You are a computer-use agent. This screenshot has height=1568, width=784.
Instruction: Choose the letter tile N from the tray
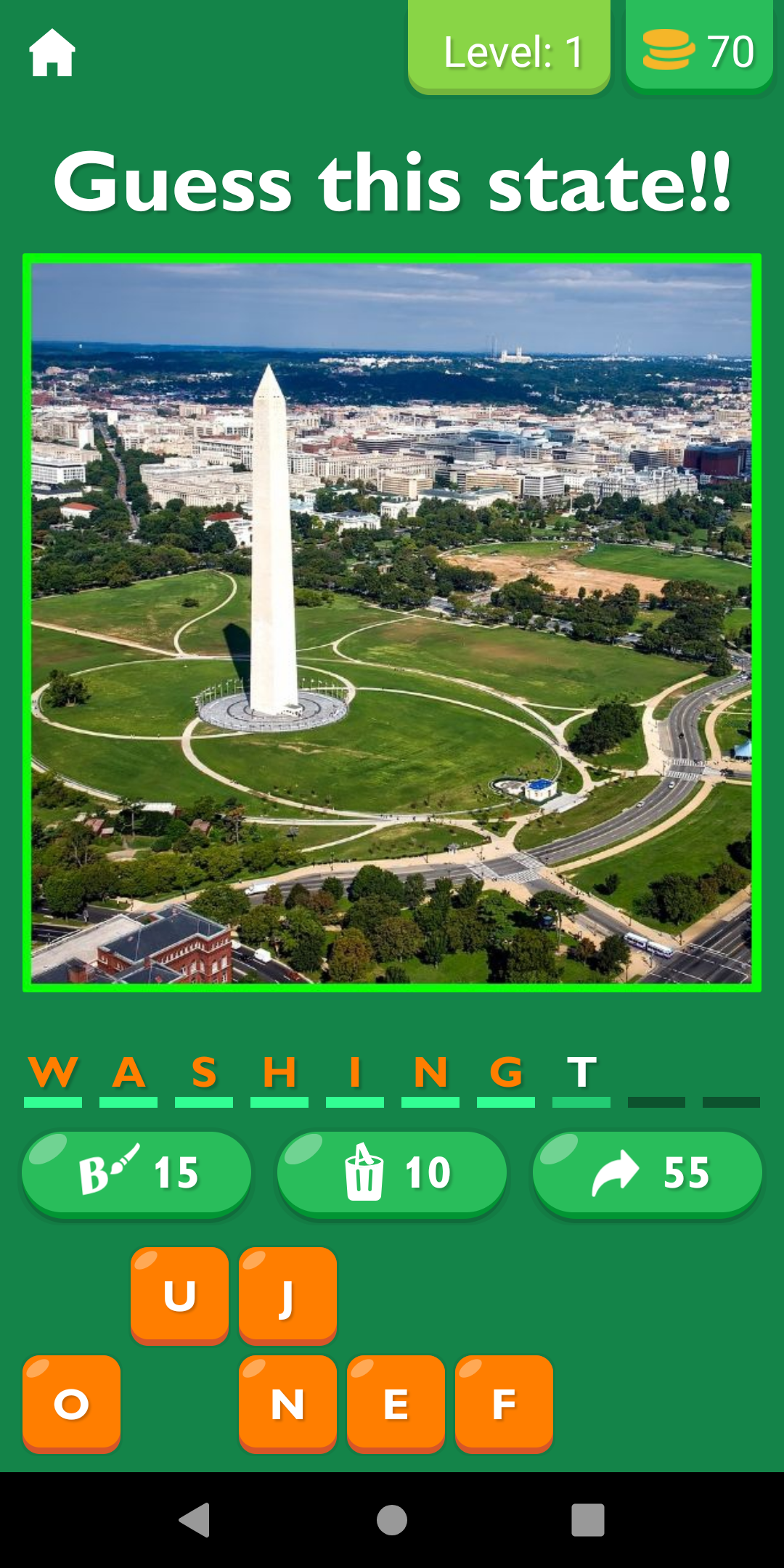tap(287, 1404)
